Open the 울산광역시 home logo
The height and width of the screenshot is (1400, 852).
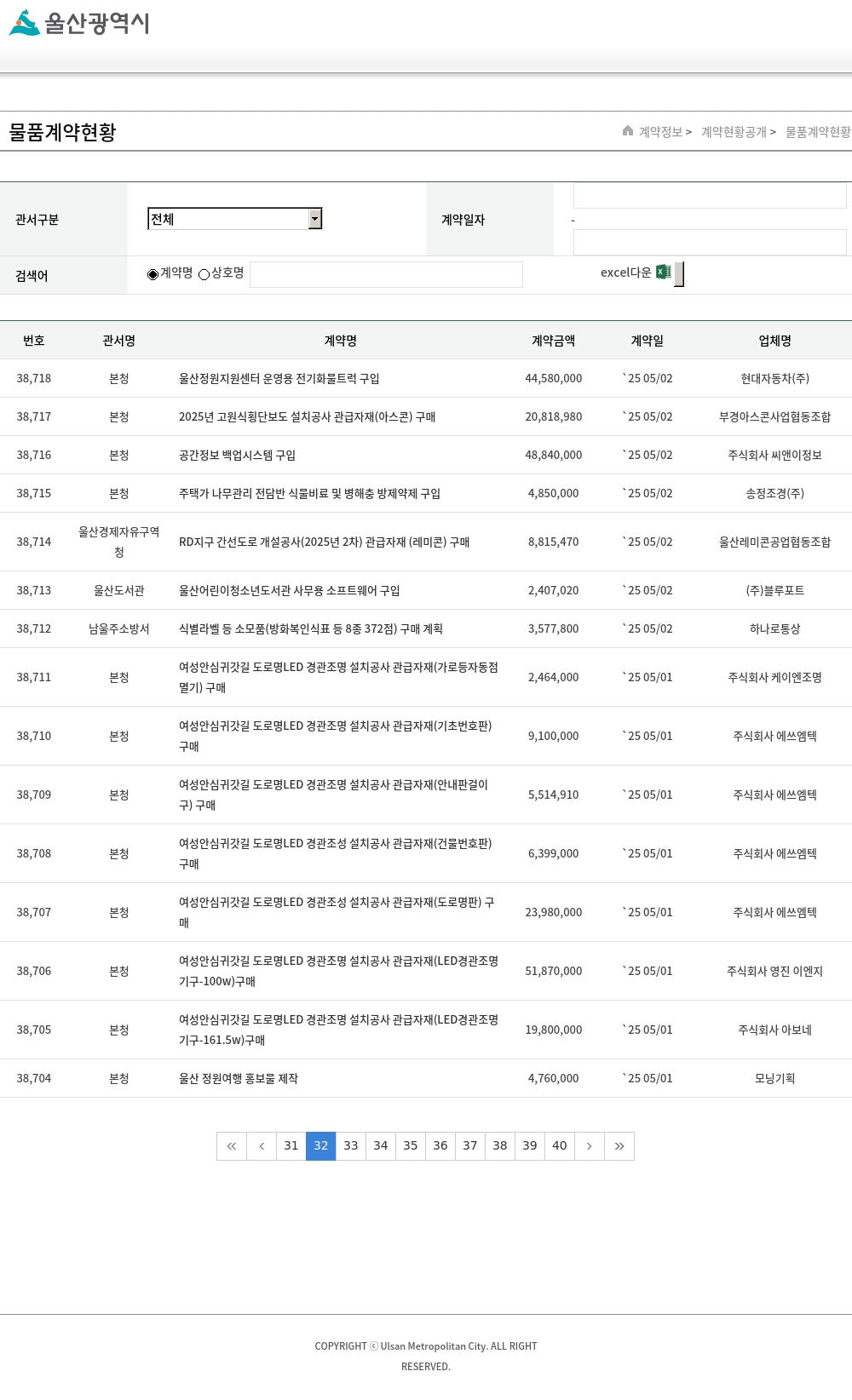(x=79, y=23)
